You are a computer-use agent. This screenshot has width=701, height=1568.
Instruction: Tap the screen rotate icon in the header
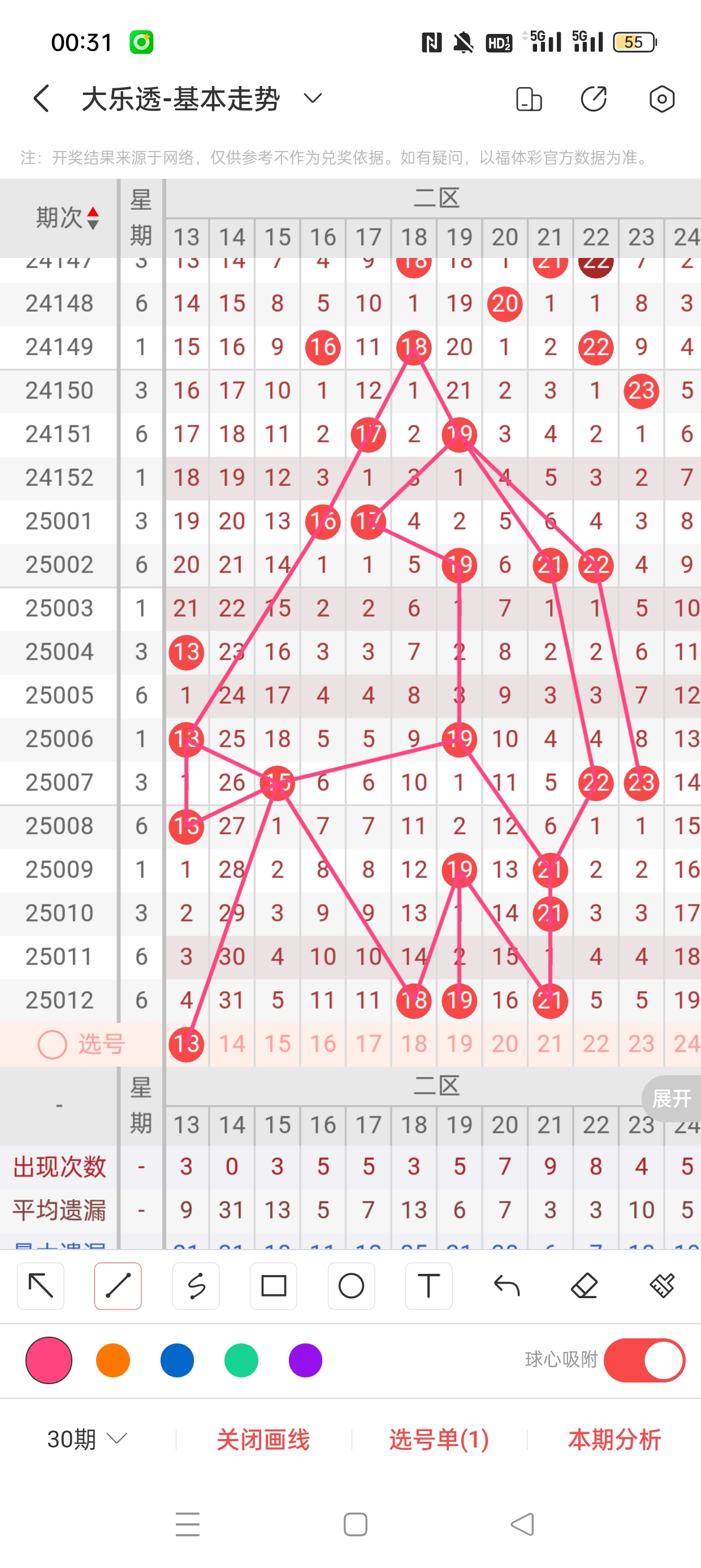[x=529, y=98]
